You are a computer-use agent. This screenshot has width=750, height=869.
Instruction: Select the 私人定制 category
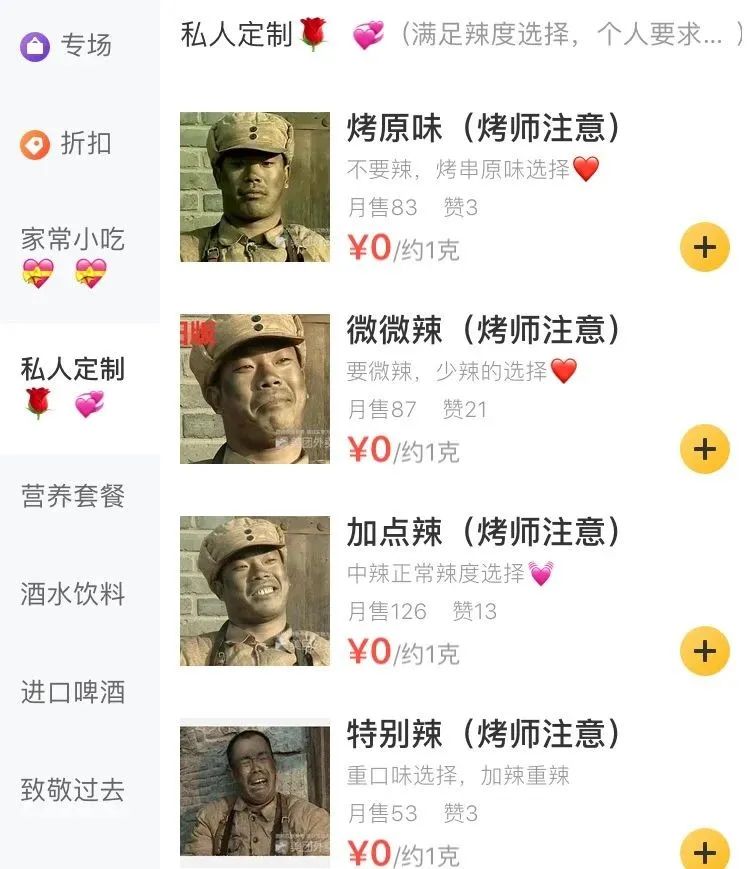coord(72,386)
